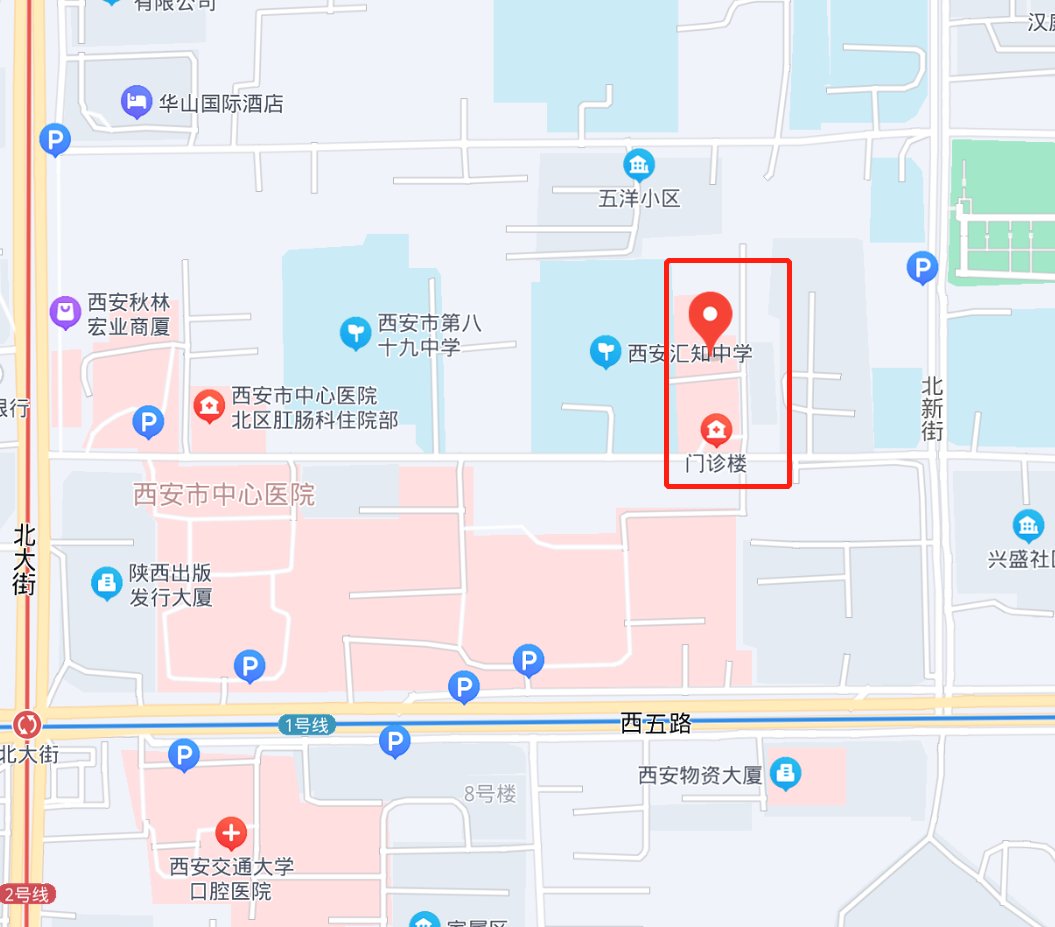This screenshot has height=927, width=1055.
Task: Select the 门诊楼 hospital marker
Action: (x=716, y=431)
